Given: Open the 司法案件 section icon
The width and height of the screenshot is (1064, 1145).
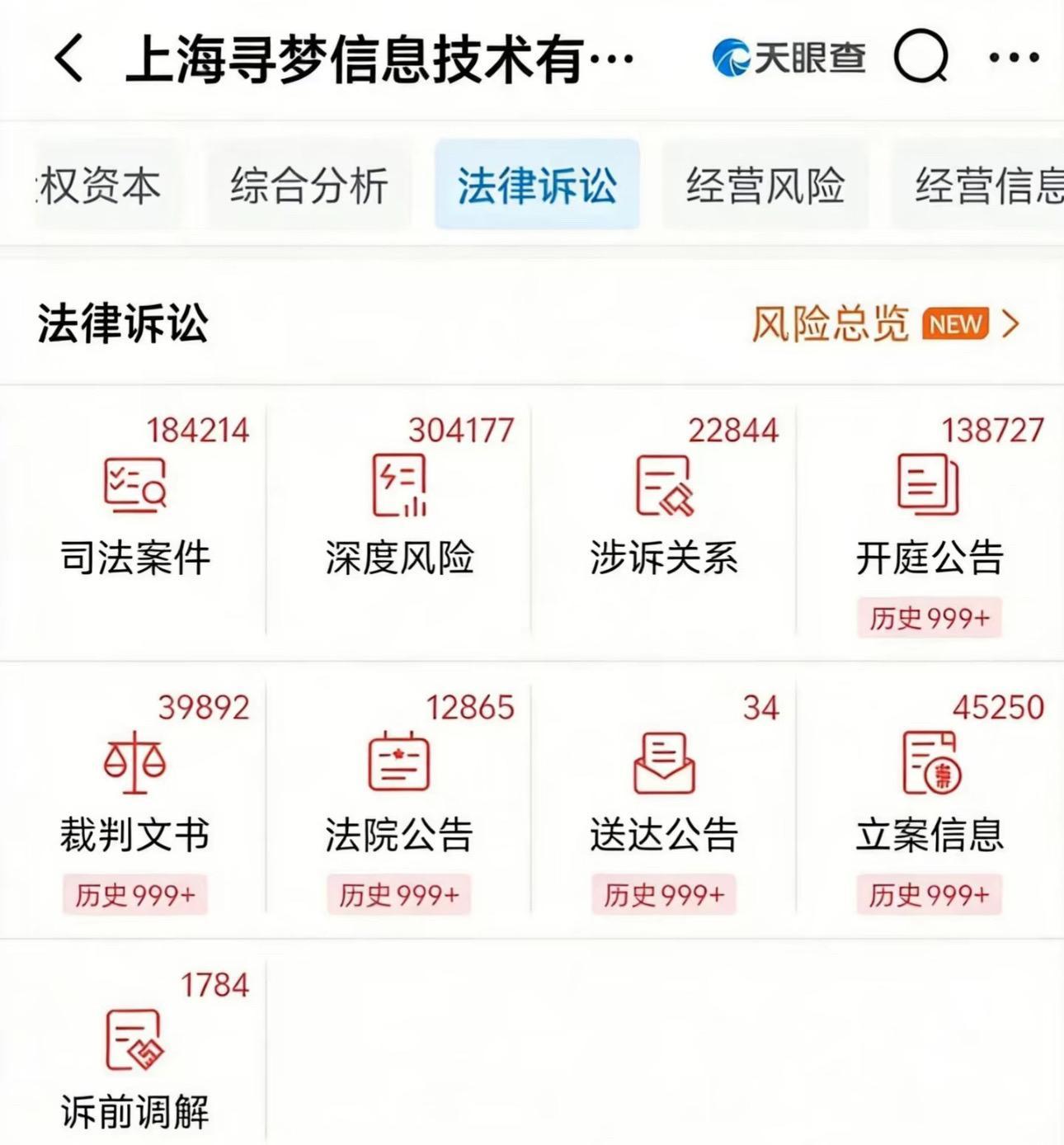Looking at the screenshot, I should click(x=134, y=487).
